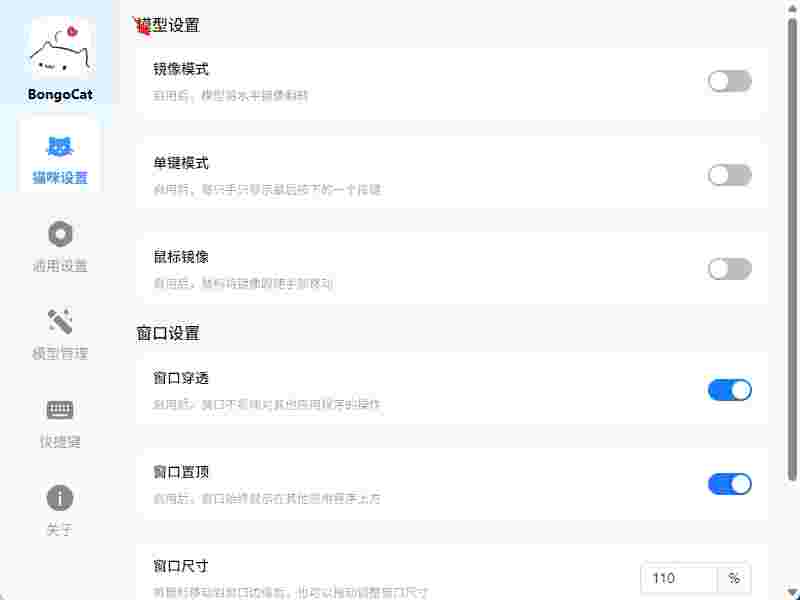Viewport: 800px width, 600px height.
Task: Open the 关于 page
Action: click(x=60, y=510)
